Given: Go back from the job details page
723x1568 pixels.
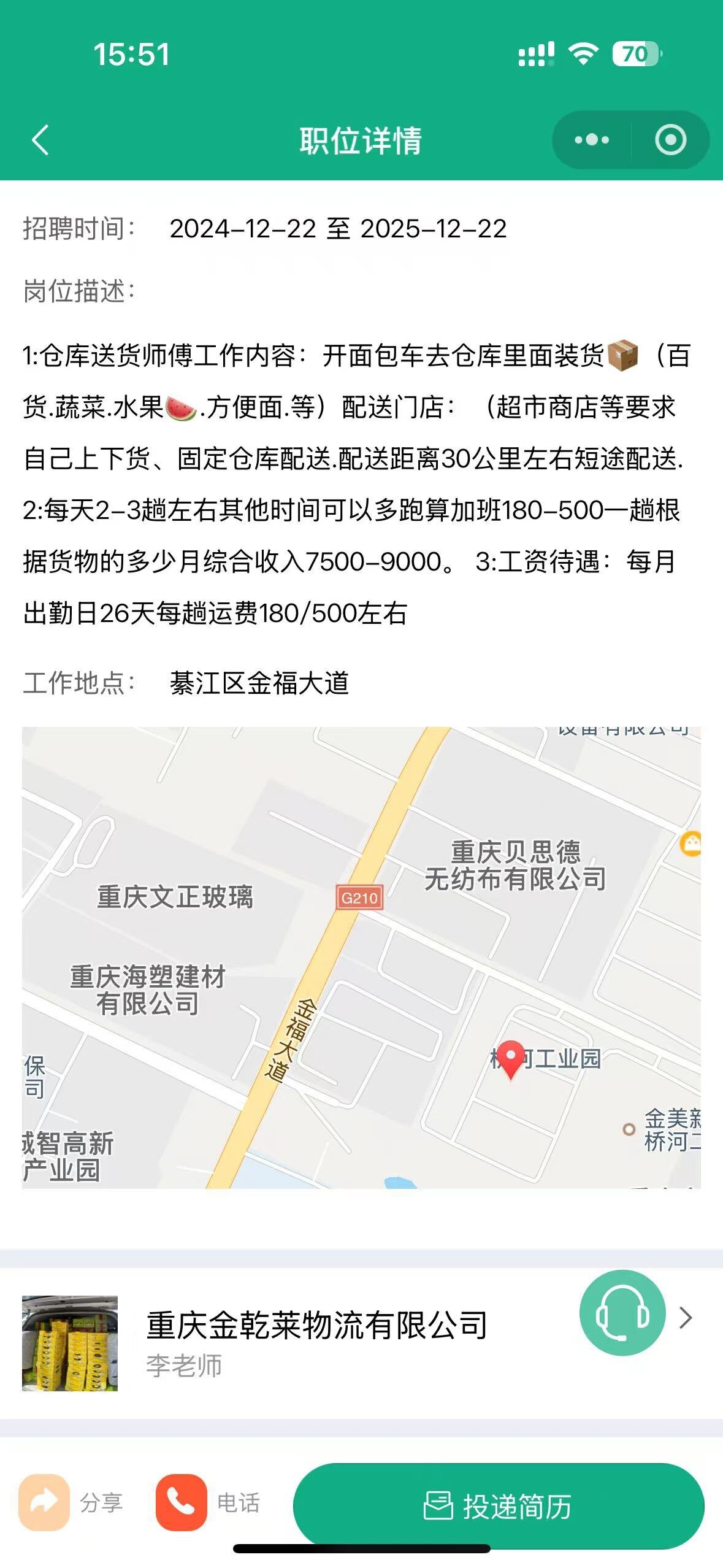Looking at the screenshot, I should [40, 140].
